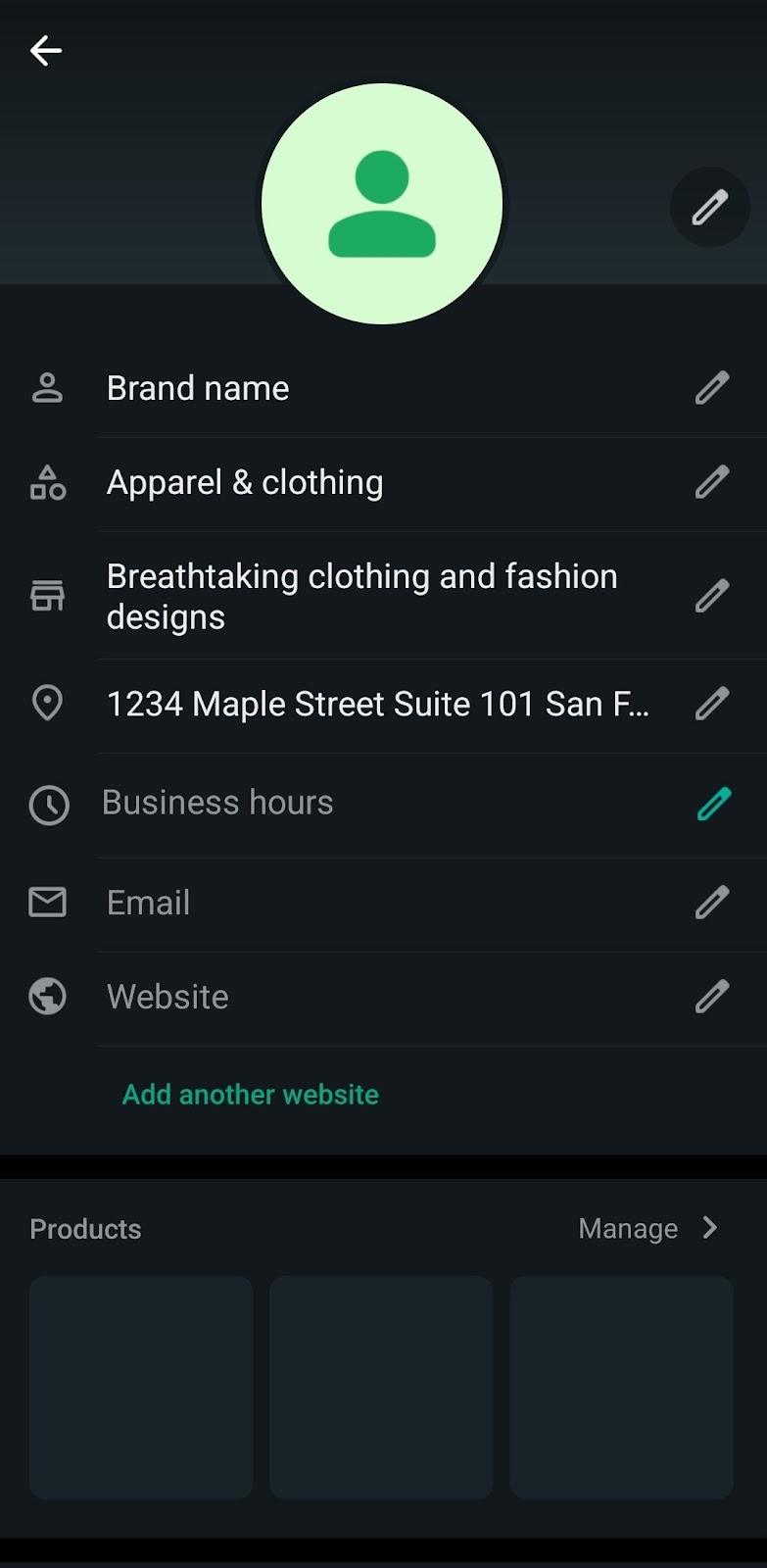The image size is (767, 1568).
Task: Edit the Maple Street address pencil
Action: point(712,704)
